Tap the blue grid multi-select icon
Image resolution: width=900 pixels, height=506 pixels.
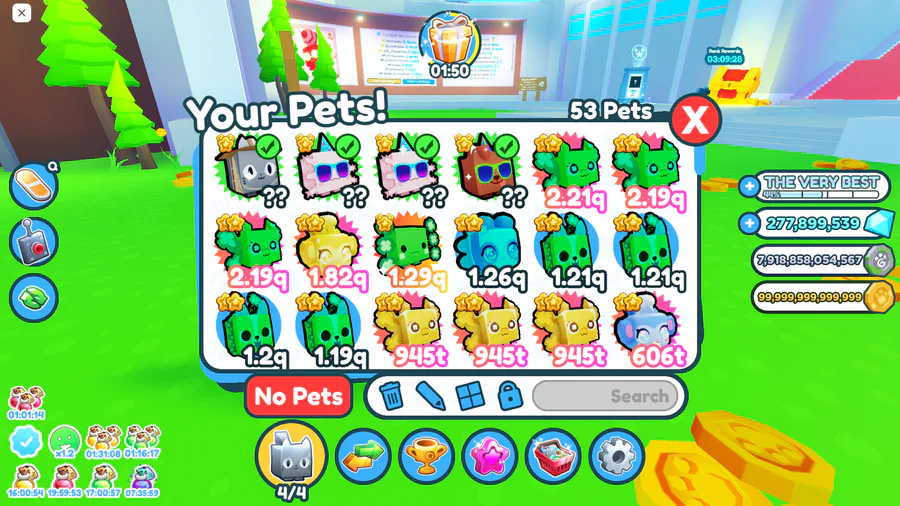pyautogui.click(x=470, y=397)
